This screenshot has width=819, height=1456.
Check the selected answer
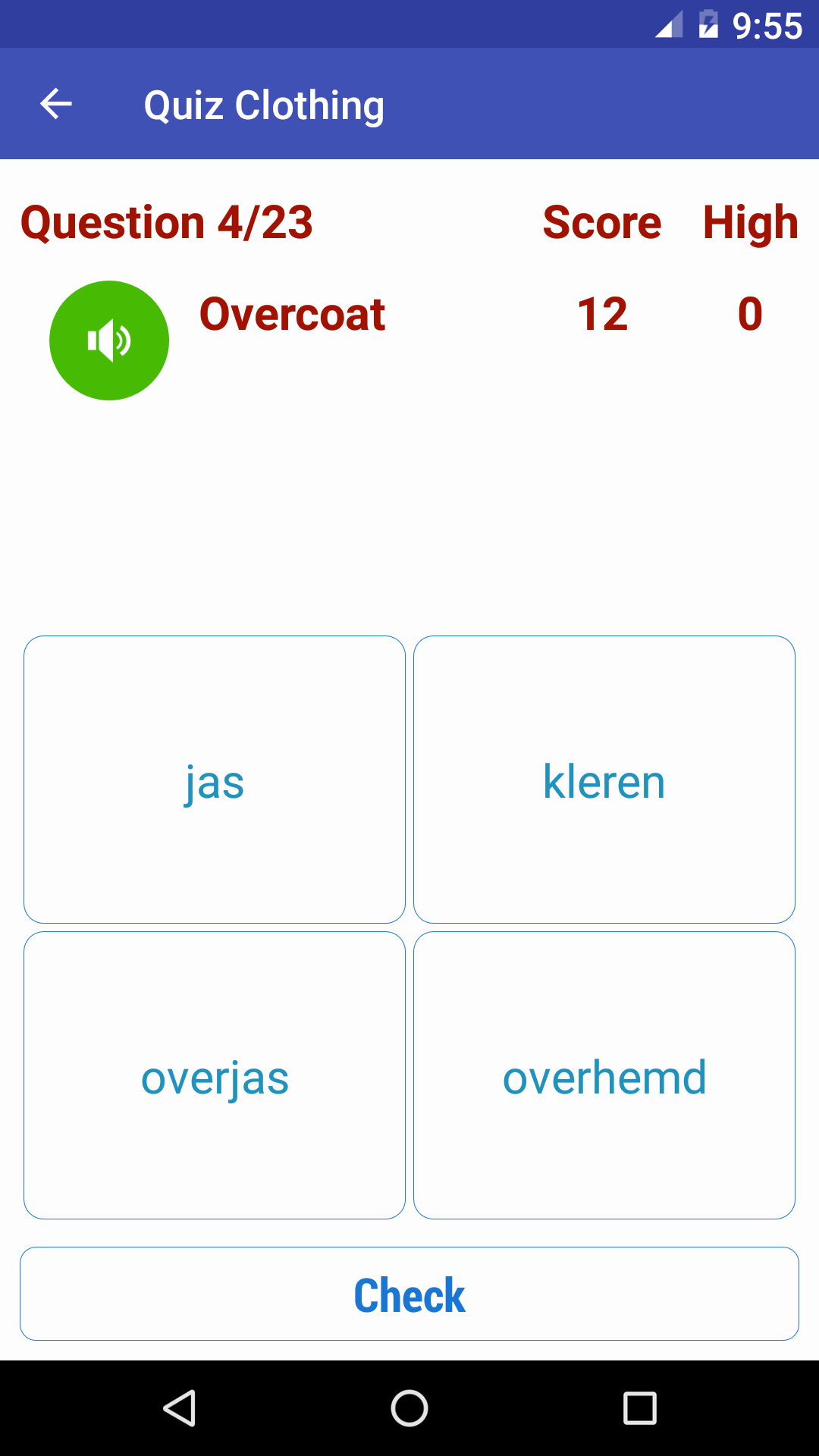coord(409,1294)
